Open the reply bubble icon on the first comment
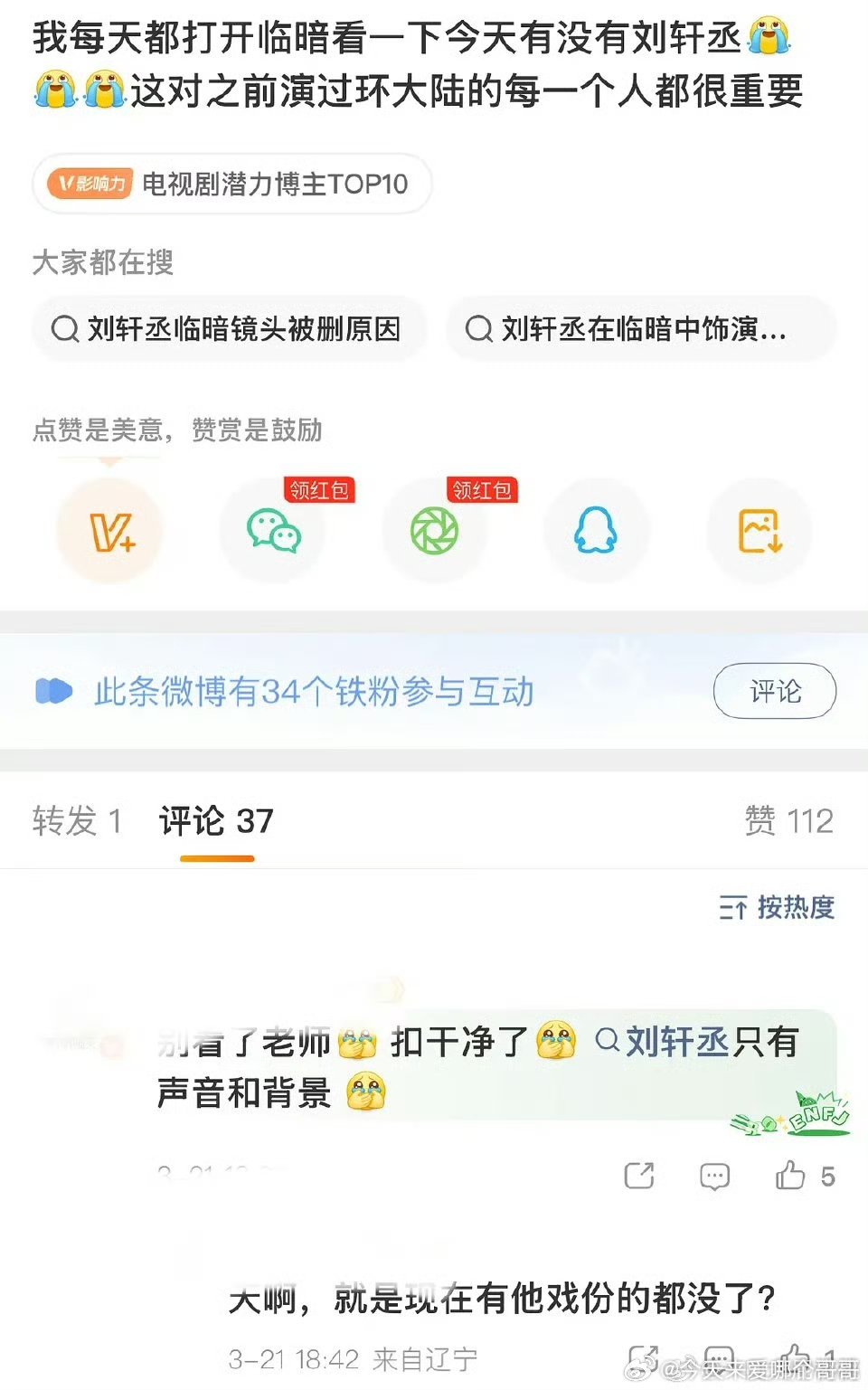 713,1176
